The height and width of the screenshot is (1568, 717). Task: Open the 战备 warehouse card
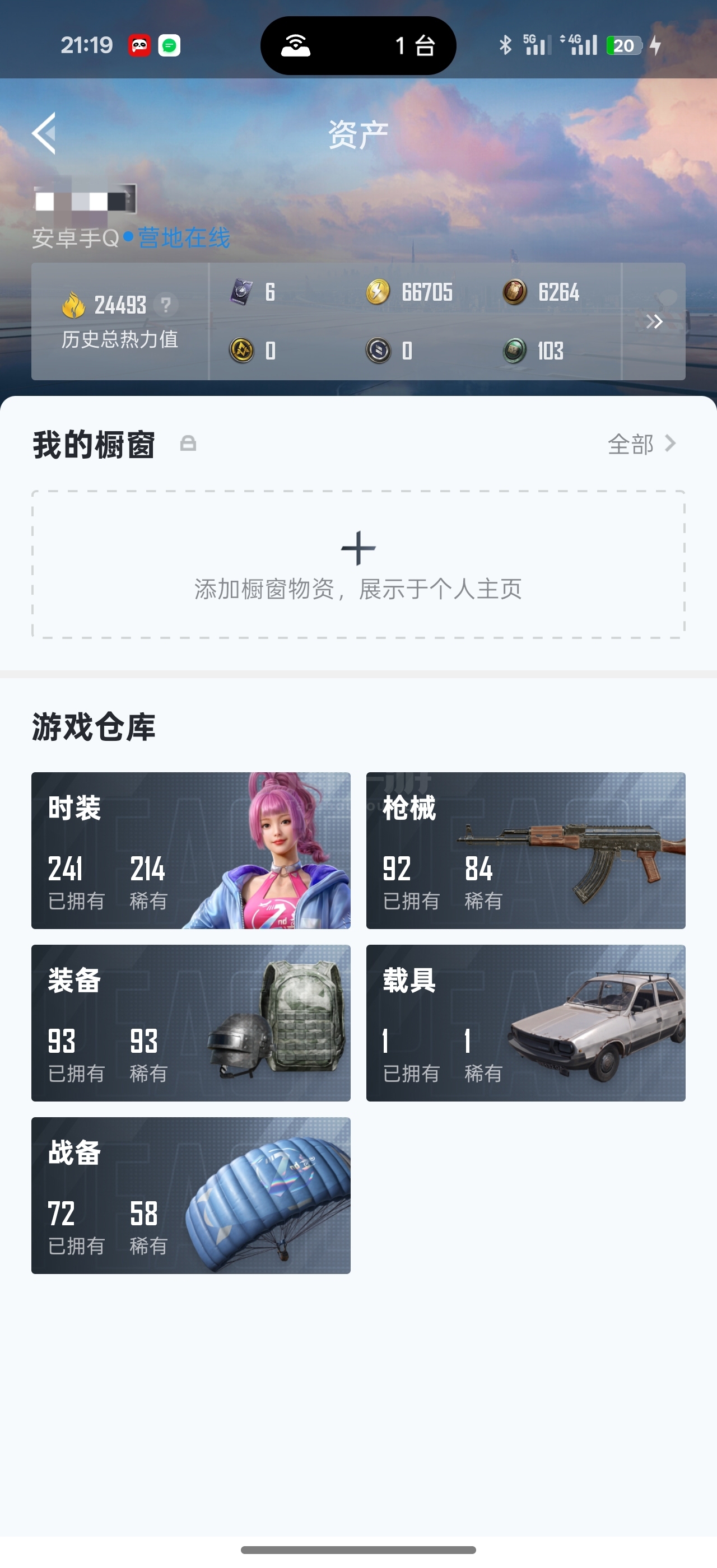click(190, 1195)
